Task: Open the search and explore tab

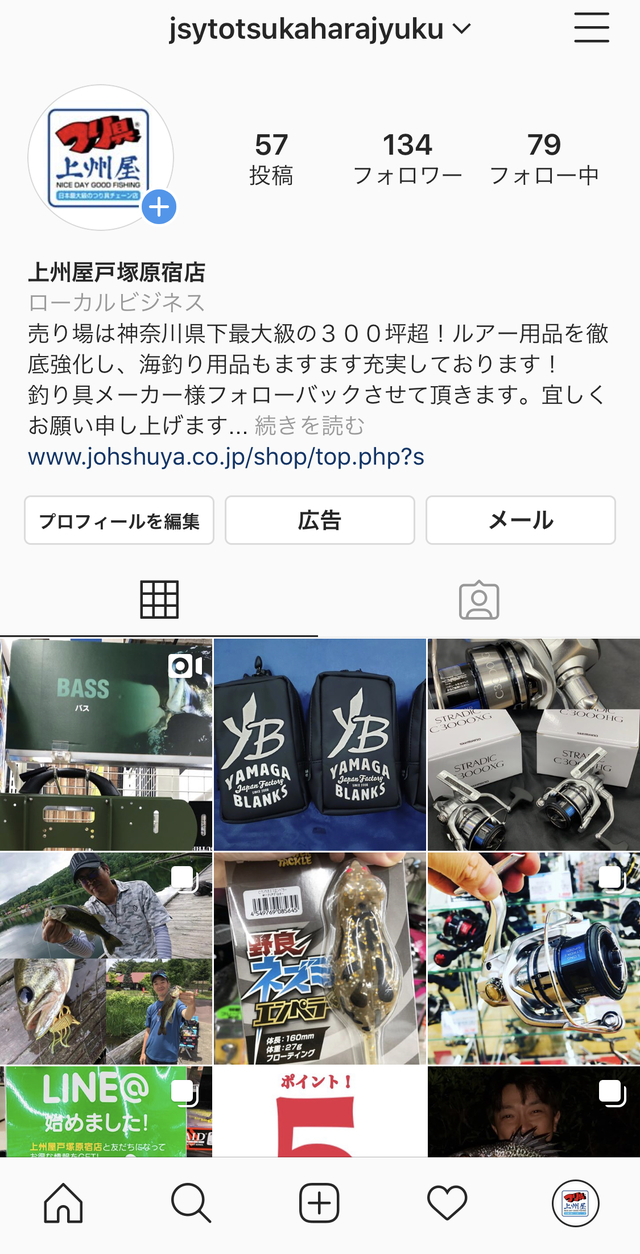Action: [x=191, y=1203]
